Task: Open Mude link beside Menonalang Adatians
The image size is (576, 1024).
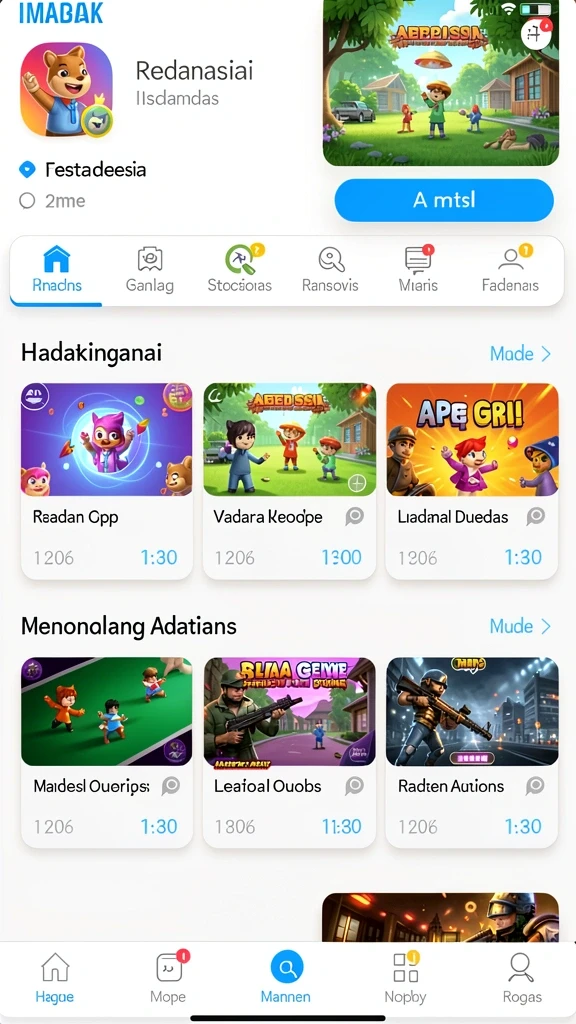Action: pyautogui.click(x=520, y=627)
